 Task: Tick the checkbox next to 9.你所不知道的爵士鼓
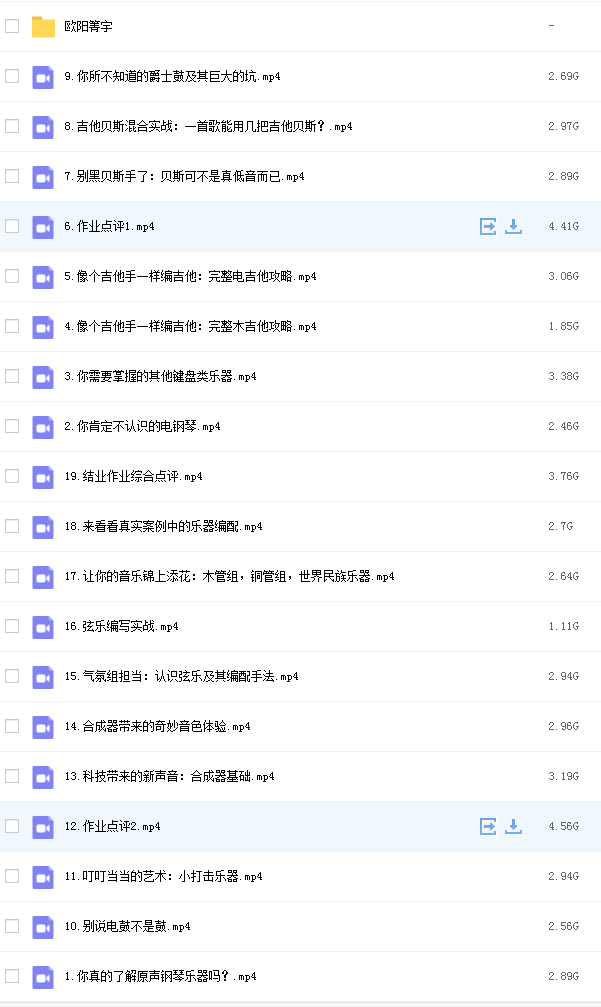(12, 76)
